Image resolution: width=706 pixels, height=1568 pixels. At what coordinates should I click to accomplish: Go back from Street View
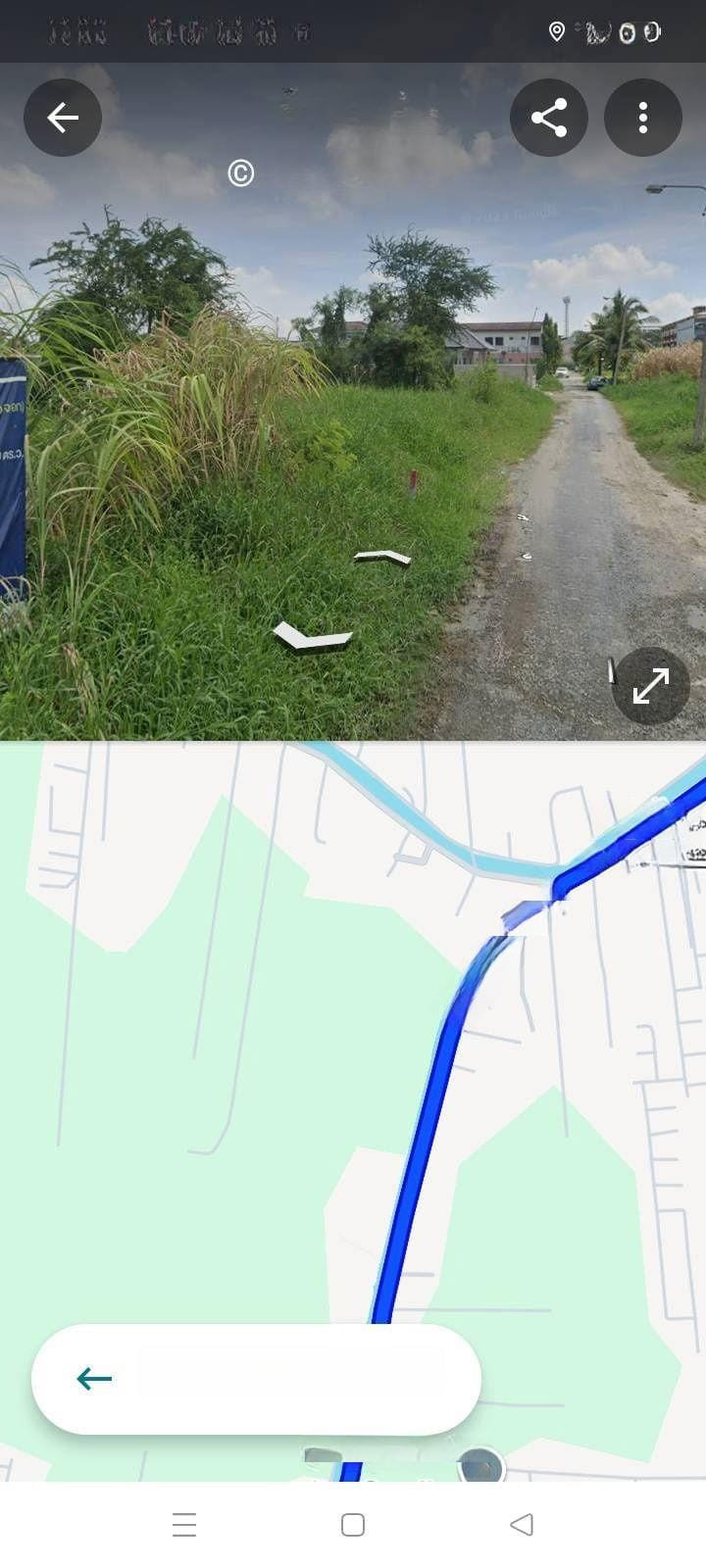pyautogui.click(x=63, y=118)
